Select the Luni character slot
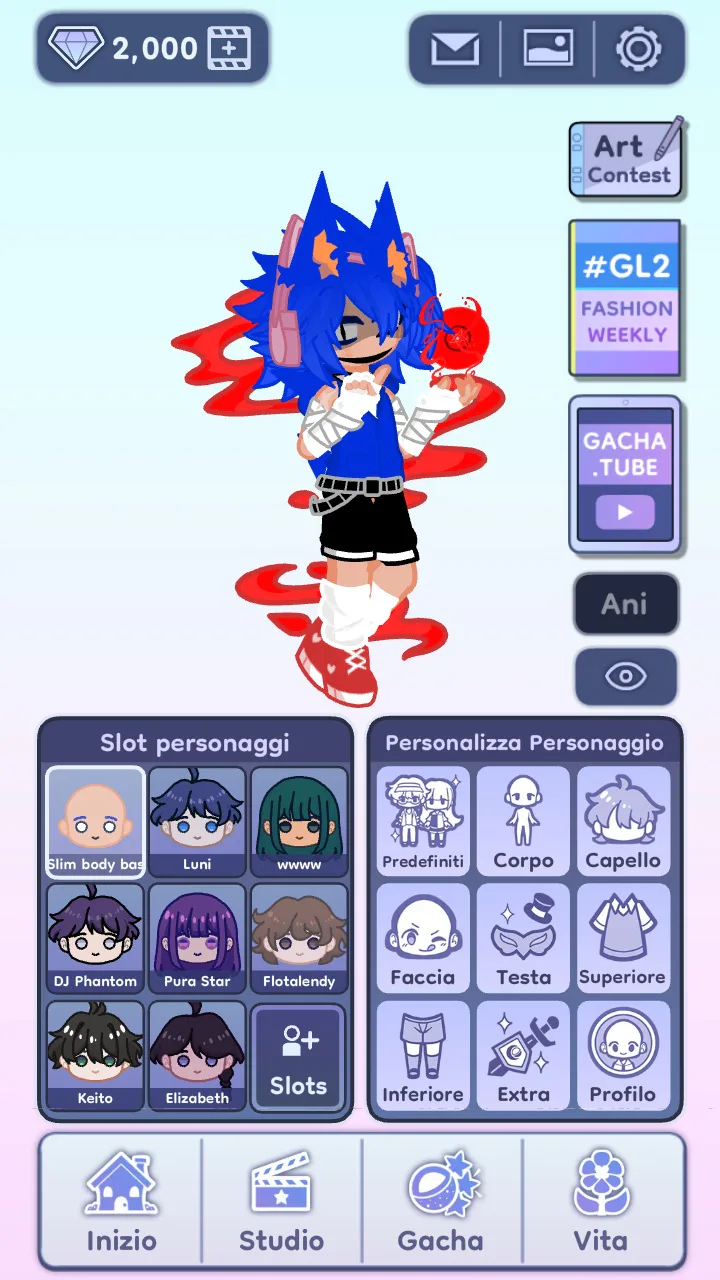Viewport: 720px width, 1280px height. [x=197, y=821]
